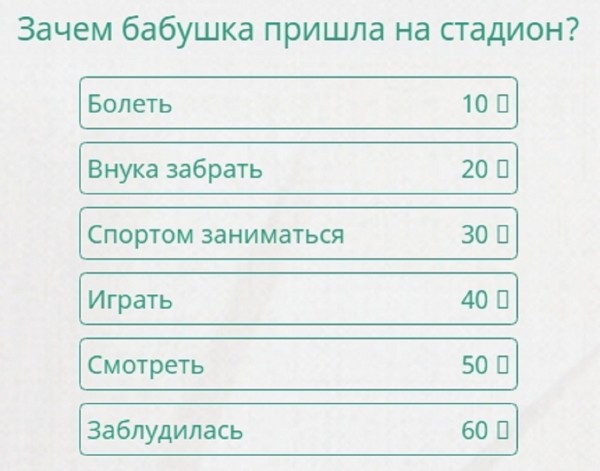The height and width of the screenshot is (471, 600).
Task: Choose the answer Заблудилась
Action: click(298, 430)
